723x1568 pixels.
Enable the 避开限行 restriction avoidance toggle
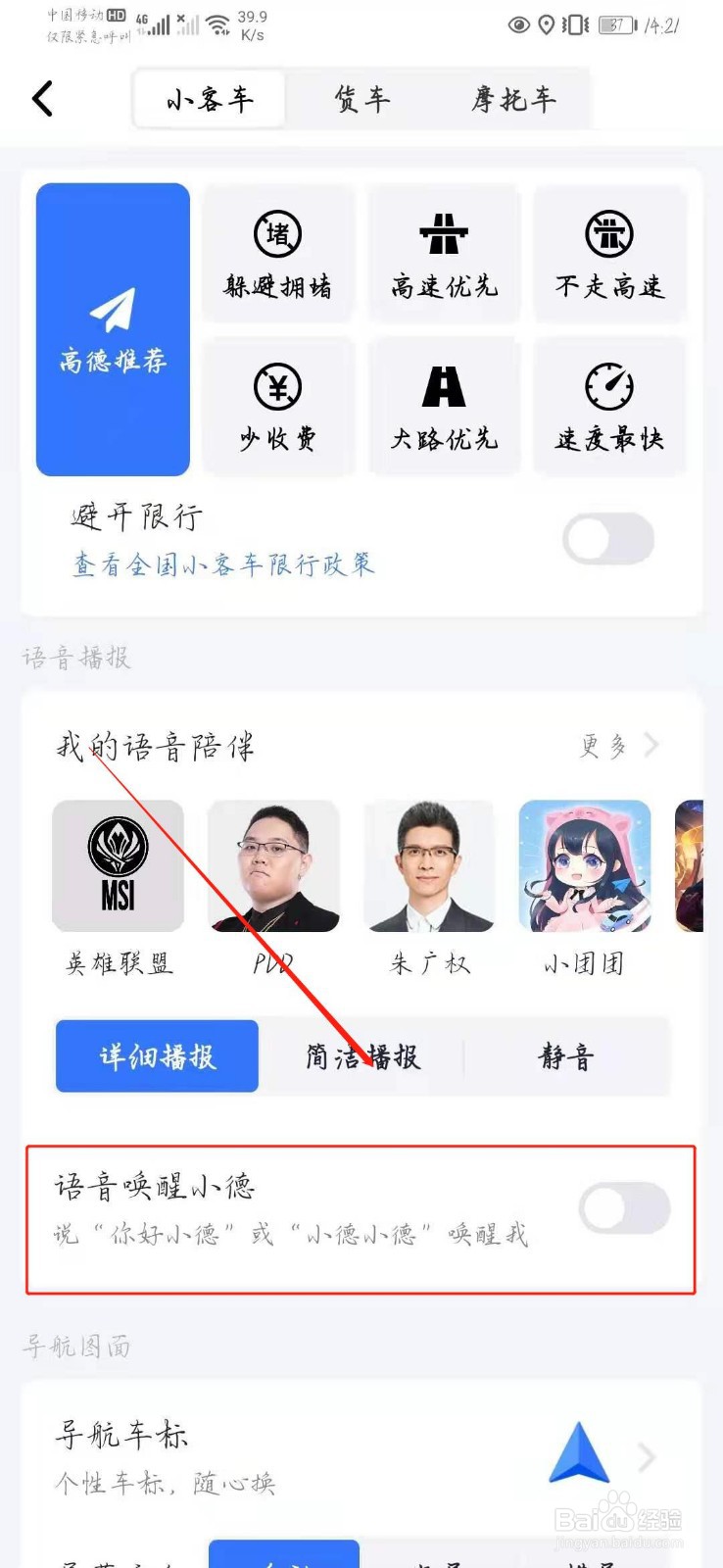607,539
